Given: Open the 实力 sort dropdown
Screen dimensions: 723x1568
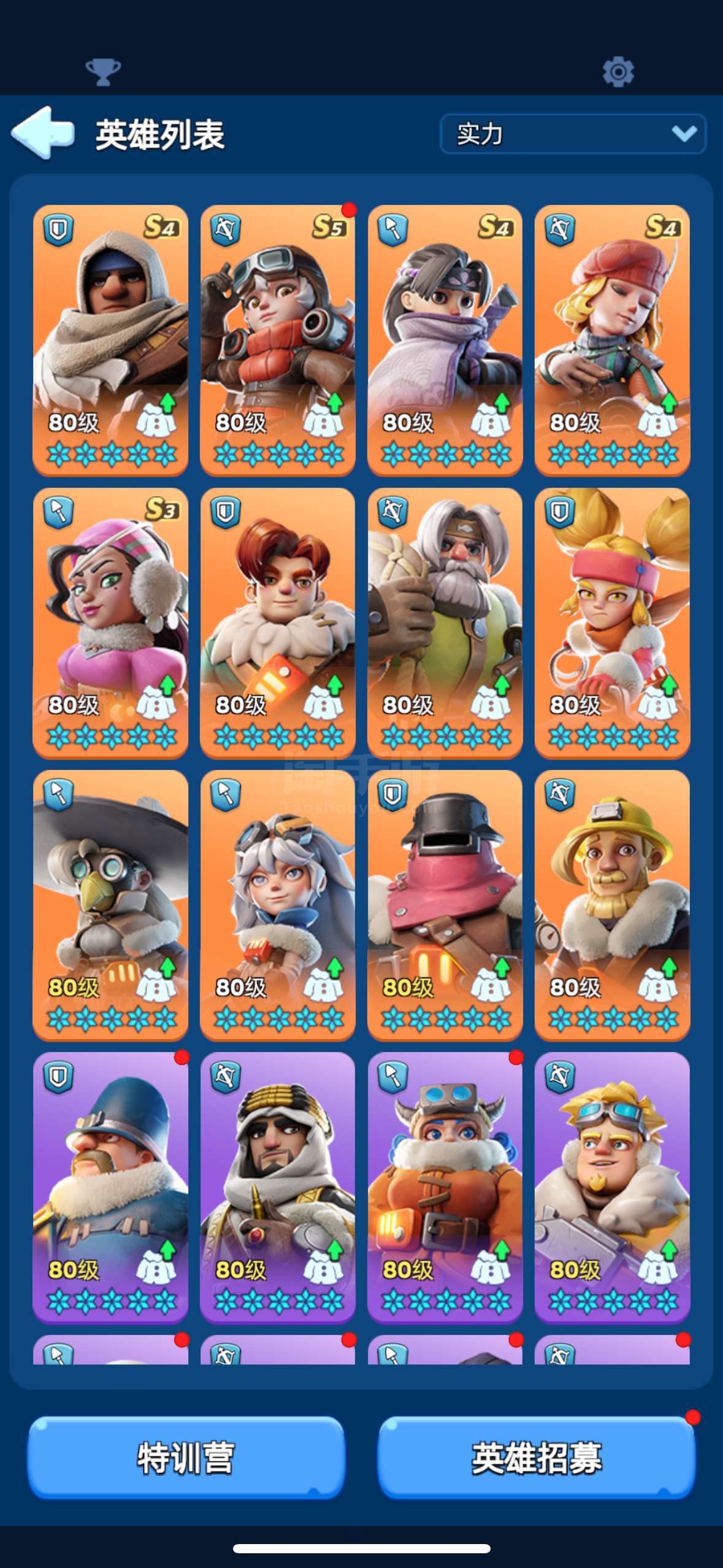Looking at the screenshot, I should point(572,134).
